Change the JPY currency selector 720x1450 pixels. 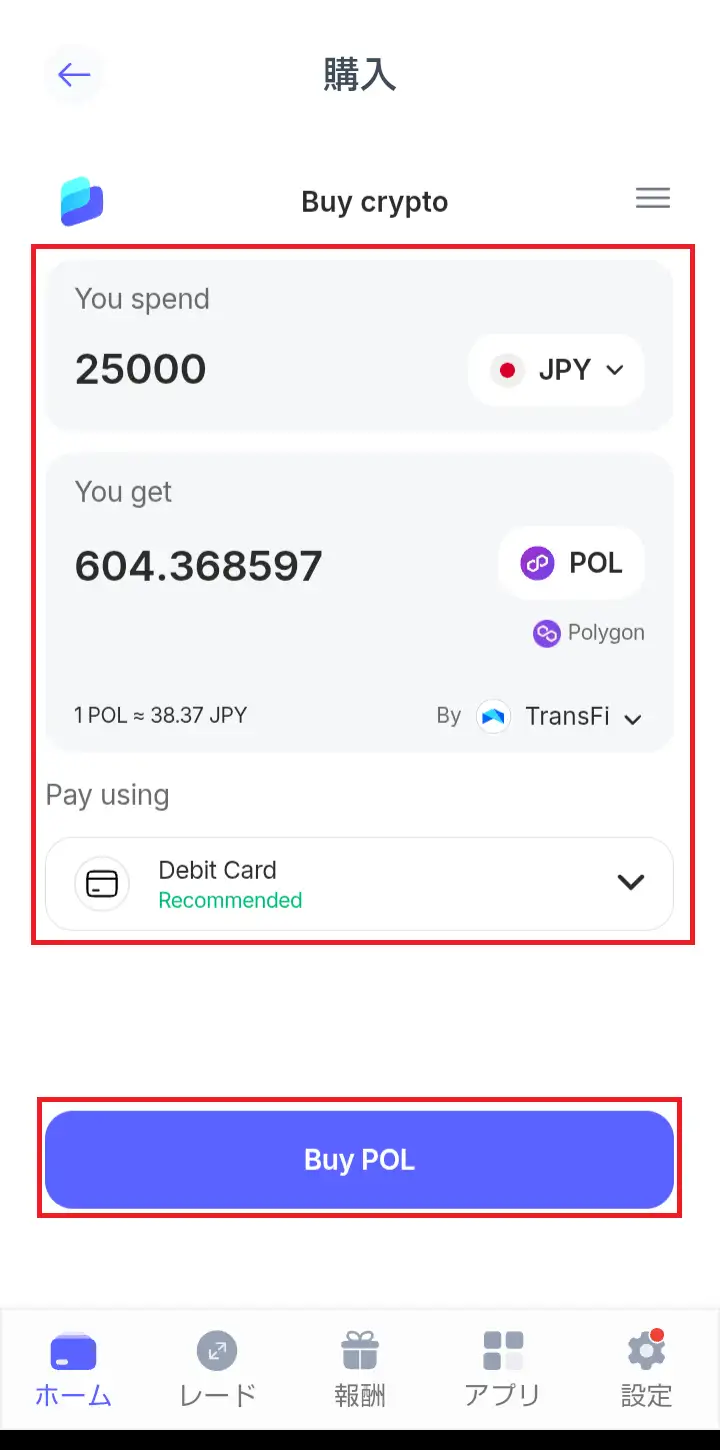tap(556, 370)
